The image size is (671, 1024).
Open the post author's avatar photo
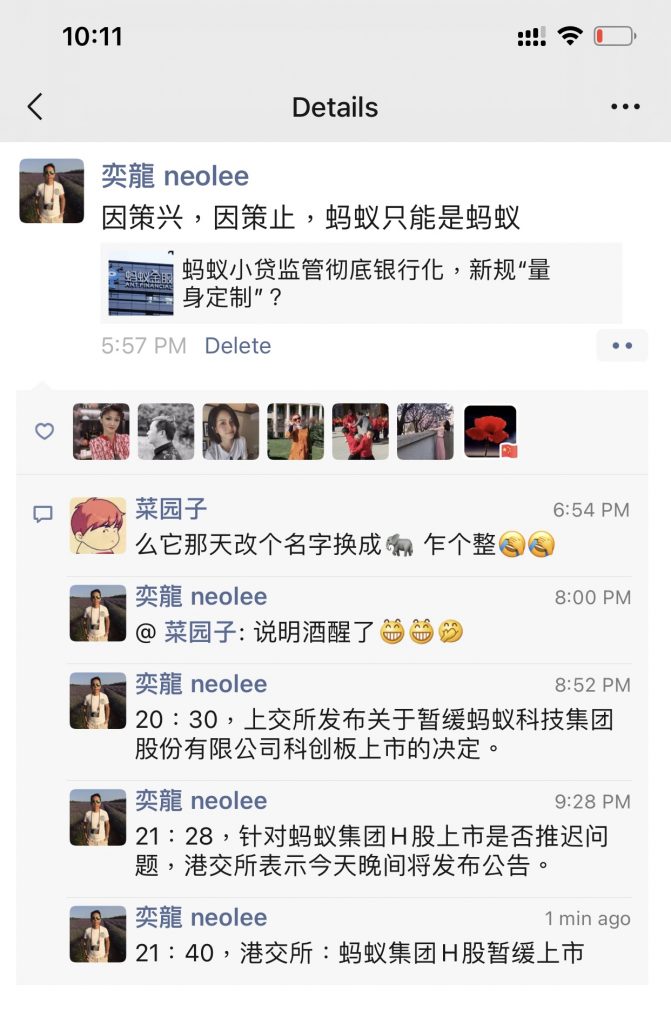(x=52, y=190)
